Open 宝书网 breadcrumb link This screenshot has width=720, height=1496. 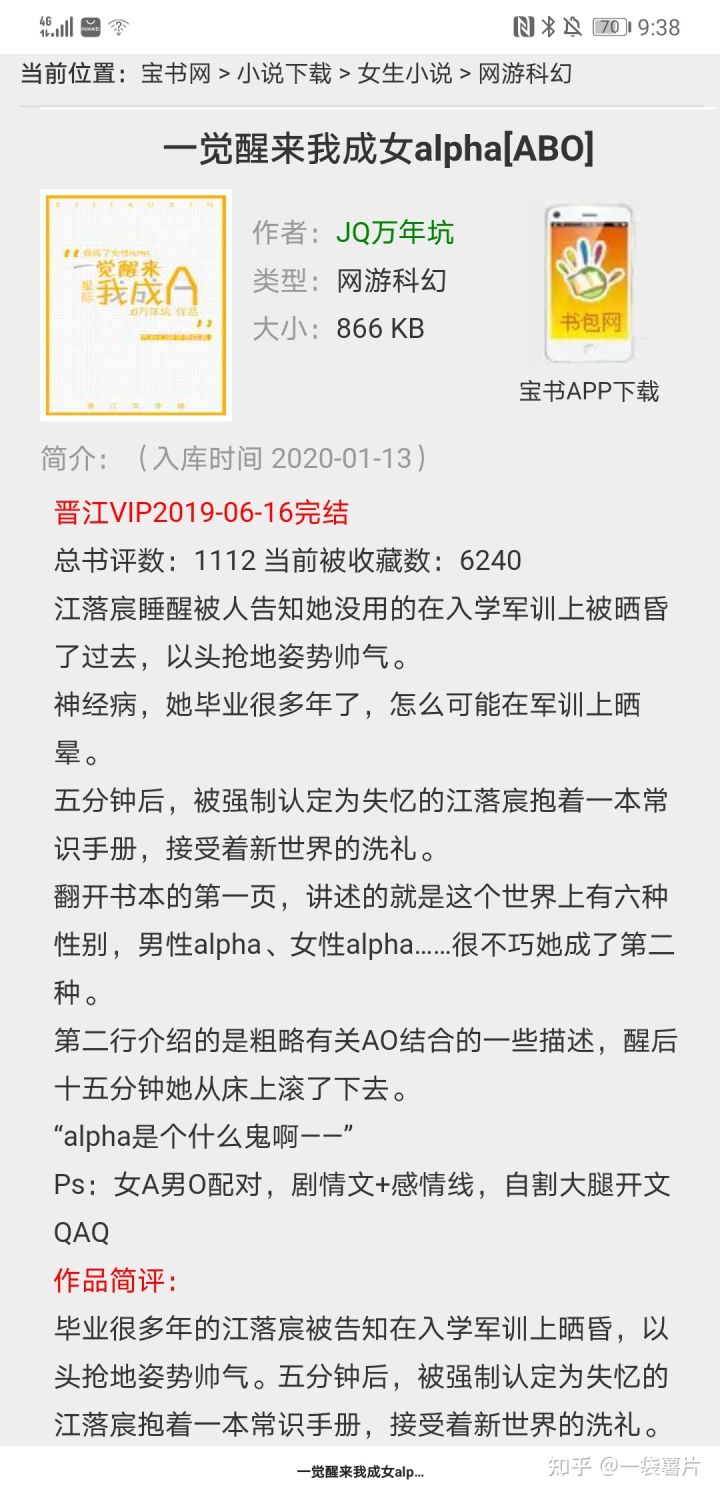(175, 73)
